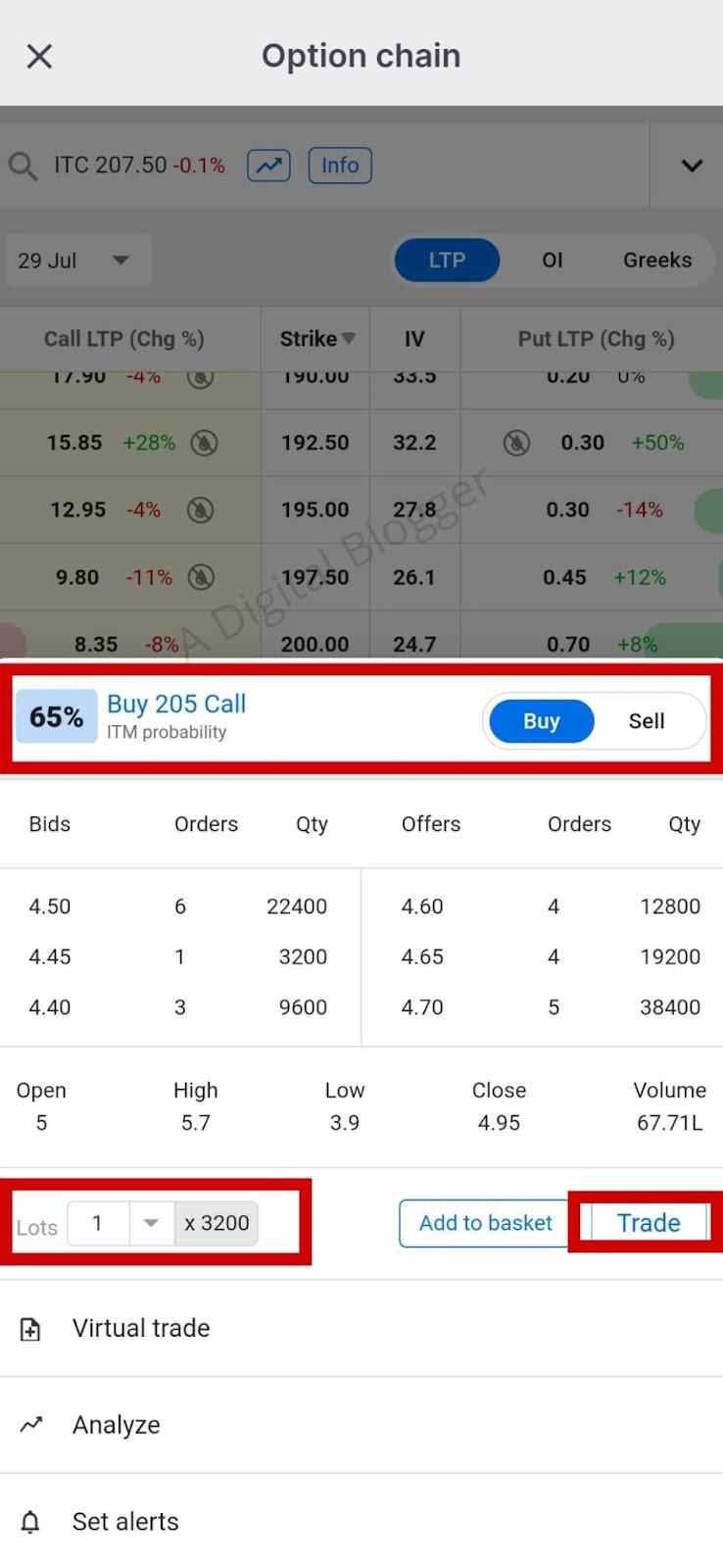Switch the order to Sell

click(646, 721)
